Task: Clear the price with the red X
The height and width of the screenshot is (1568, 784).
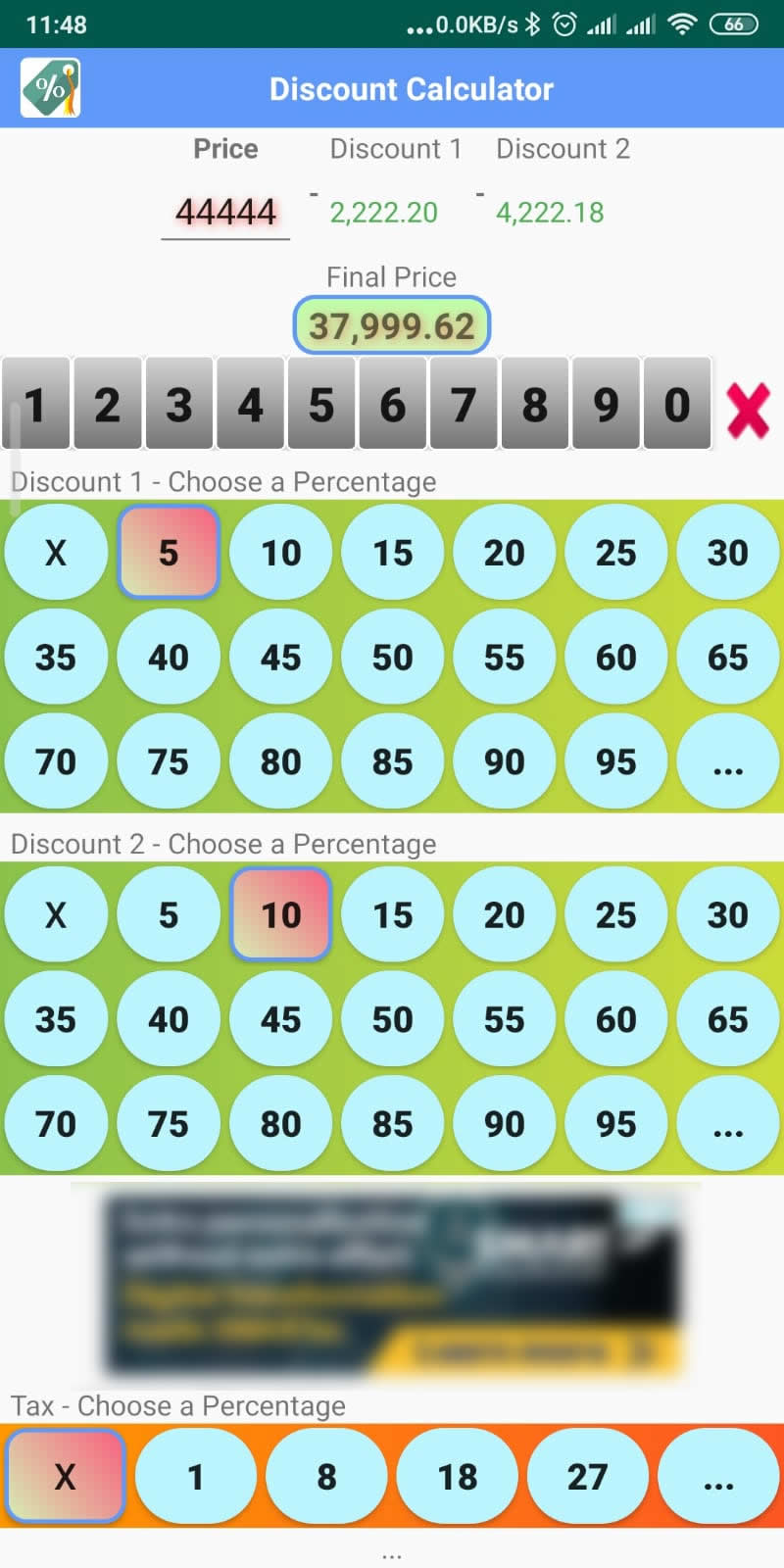Action: [x=749, y=409]
